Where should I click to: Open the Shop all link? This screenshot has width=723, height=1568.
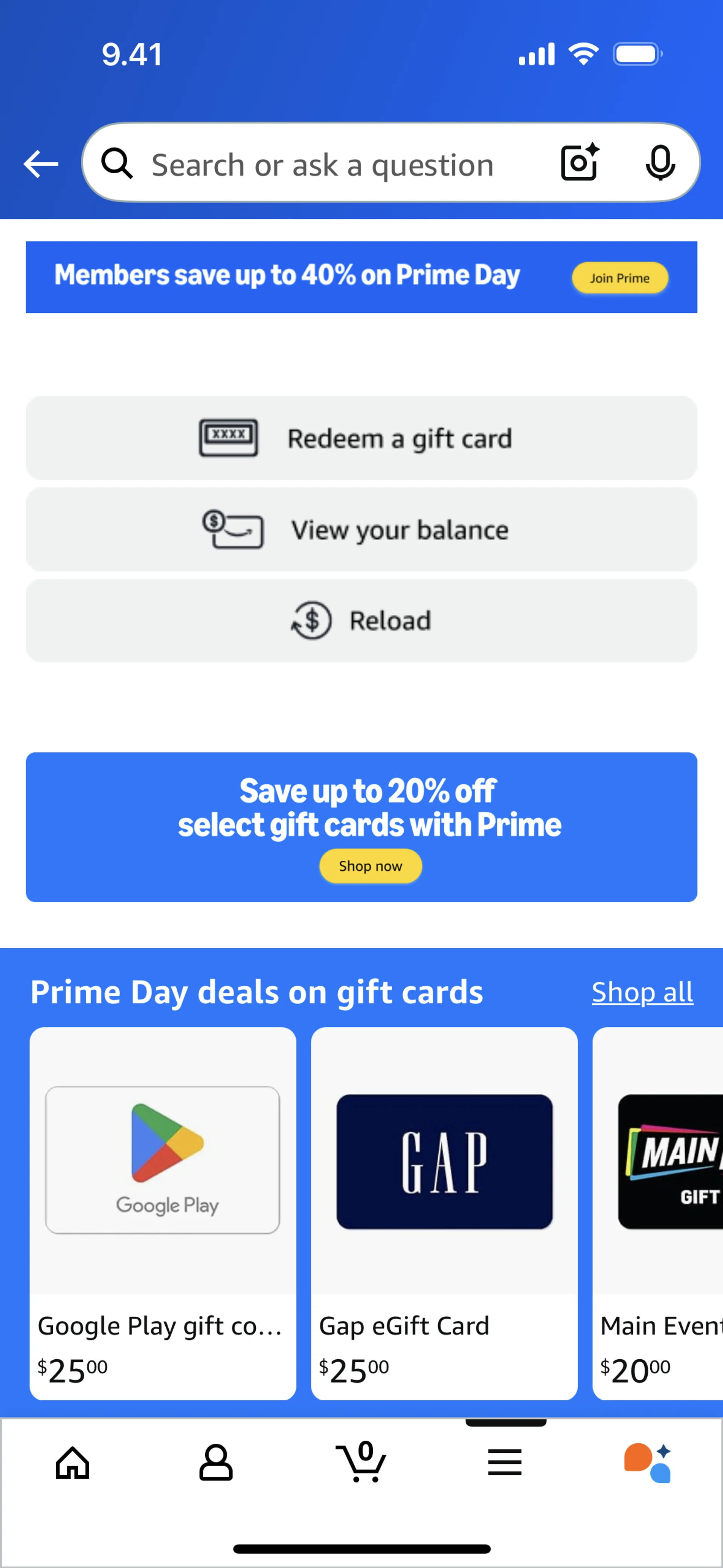(x=642, y=992)
